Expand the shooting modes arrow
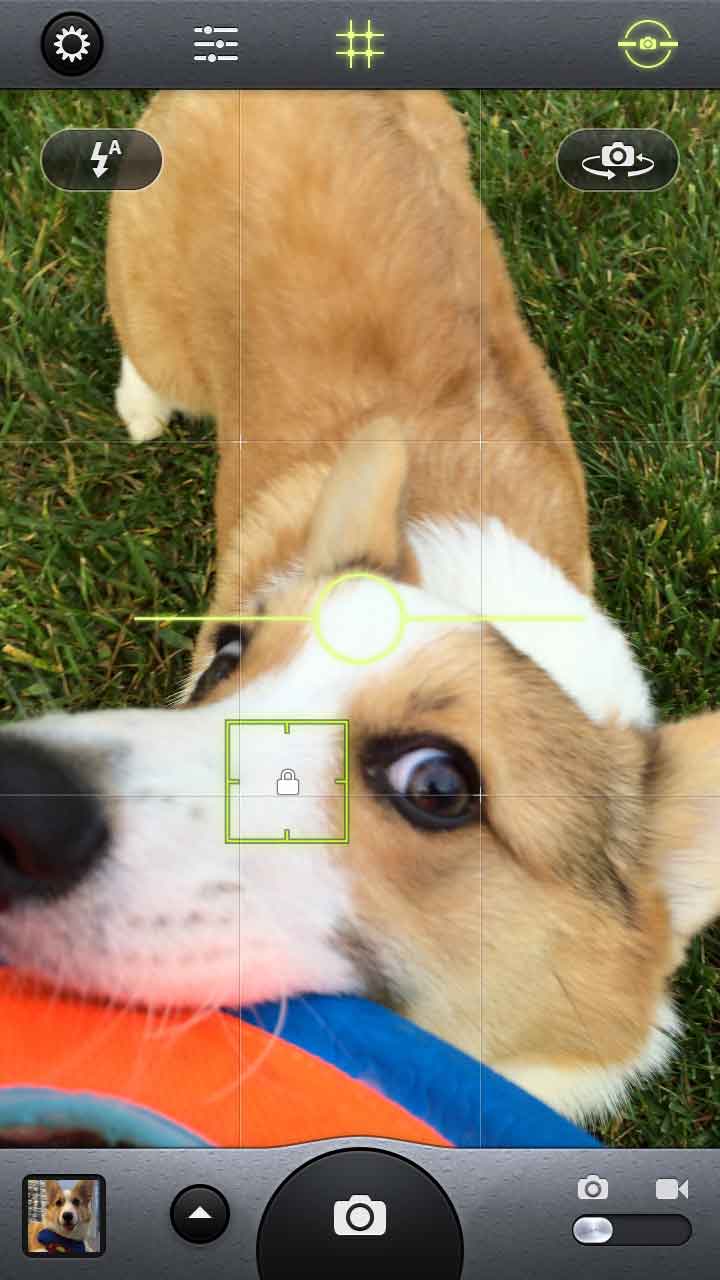Viewport: 720px width, 1280px height. (x=200, y=1214)
